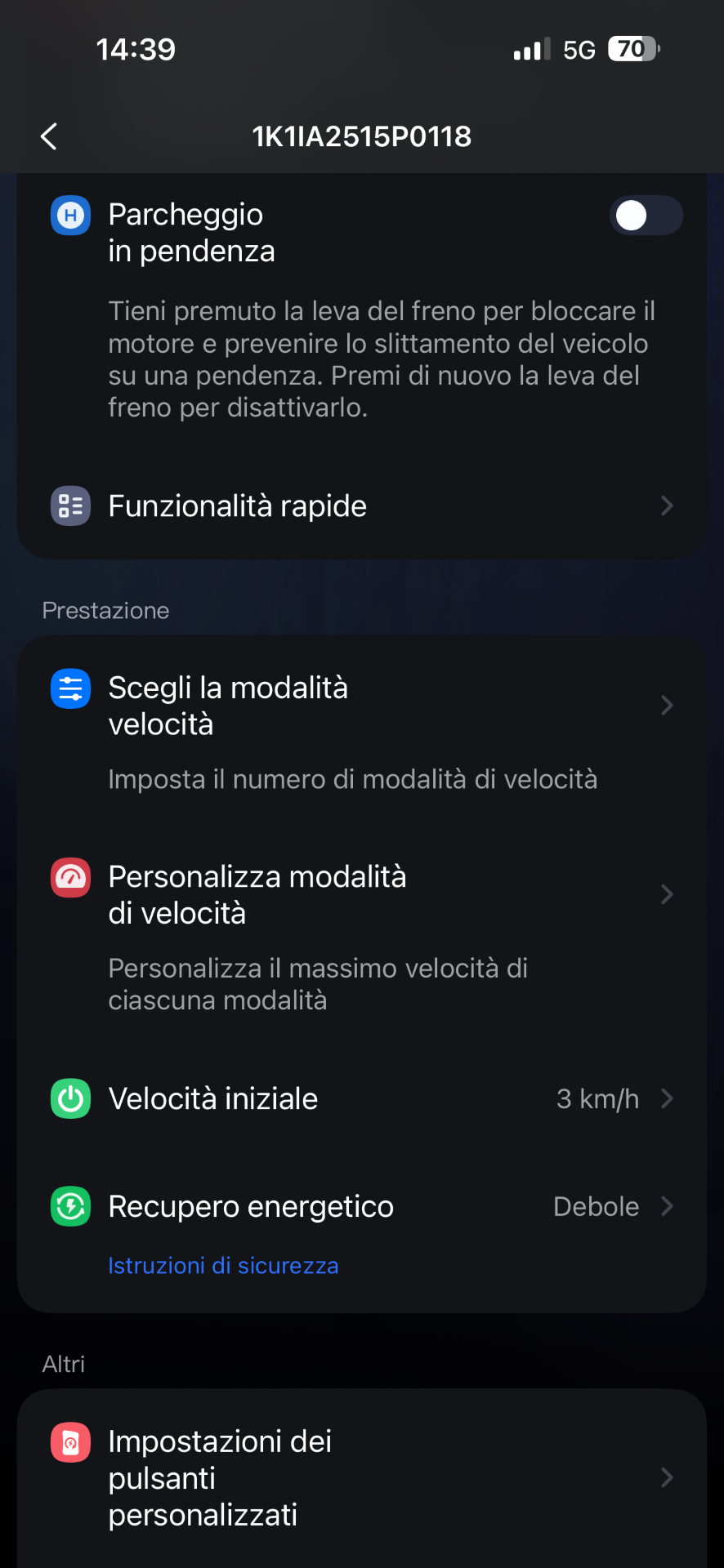Open Funzionalità rapide
The width and height of the screenshot is (724, 1568).
coord(362,506)
